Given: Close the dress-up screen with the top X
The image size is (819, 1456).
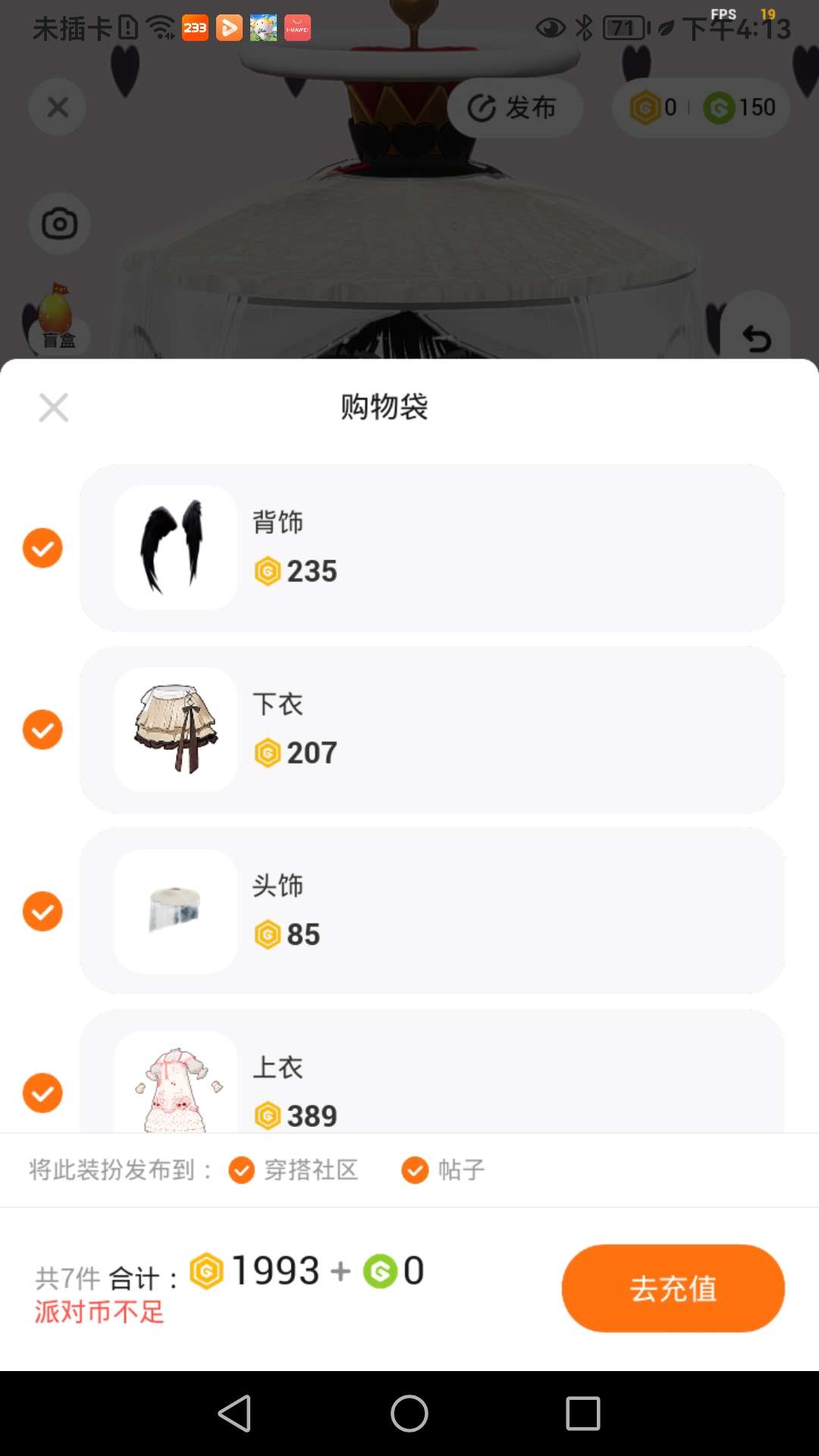Looking at the screenshot, I should tap(58, 107).
